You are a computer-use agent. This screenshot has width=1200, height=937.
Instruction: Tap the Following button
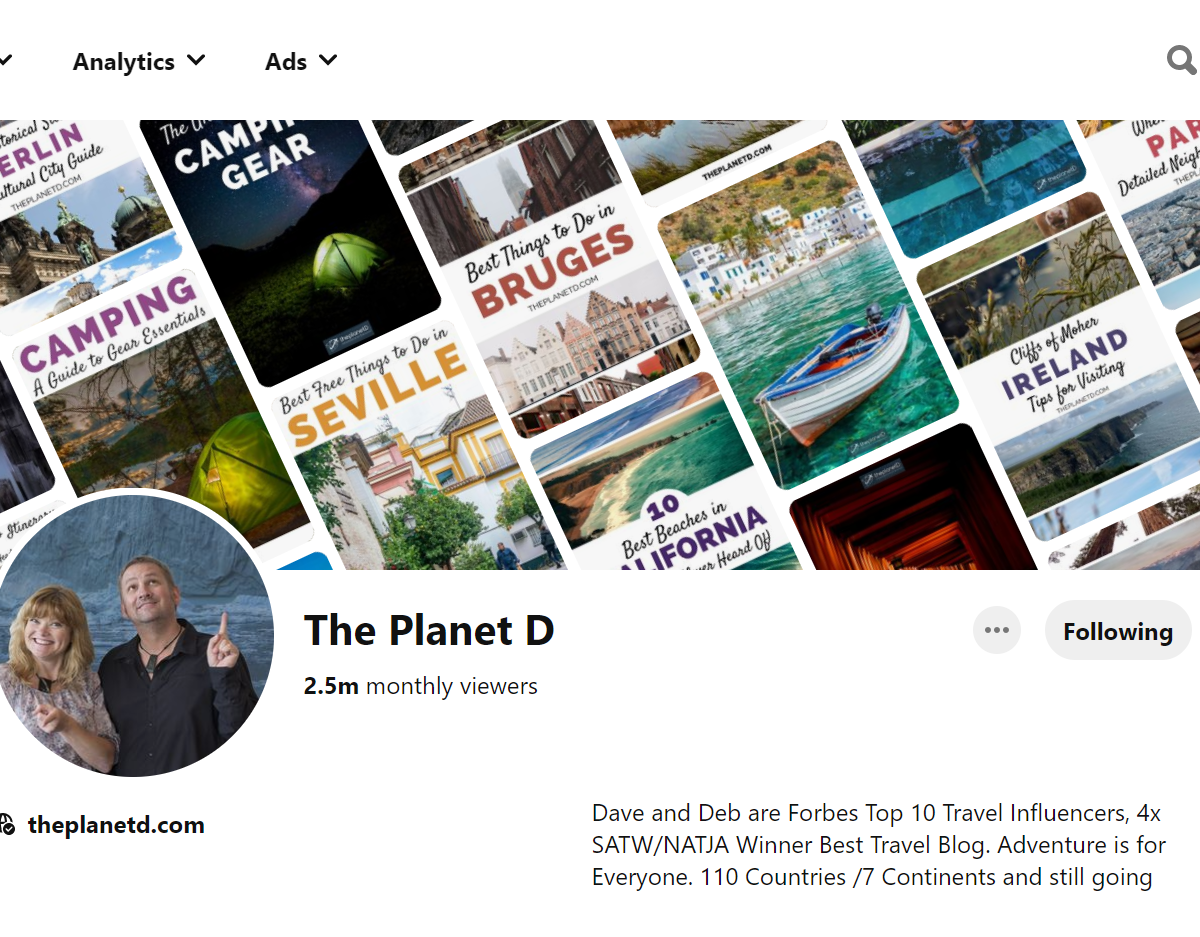click(x=1117, y=631)
